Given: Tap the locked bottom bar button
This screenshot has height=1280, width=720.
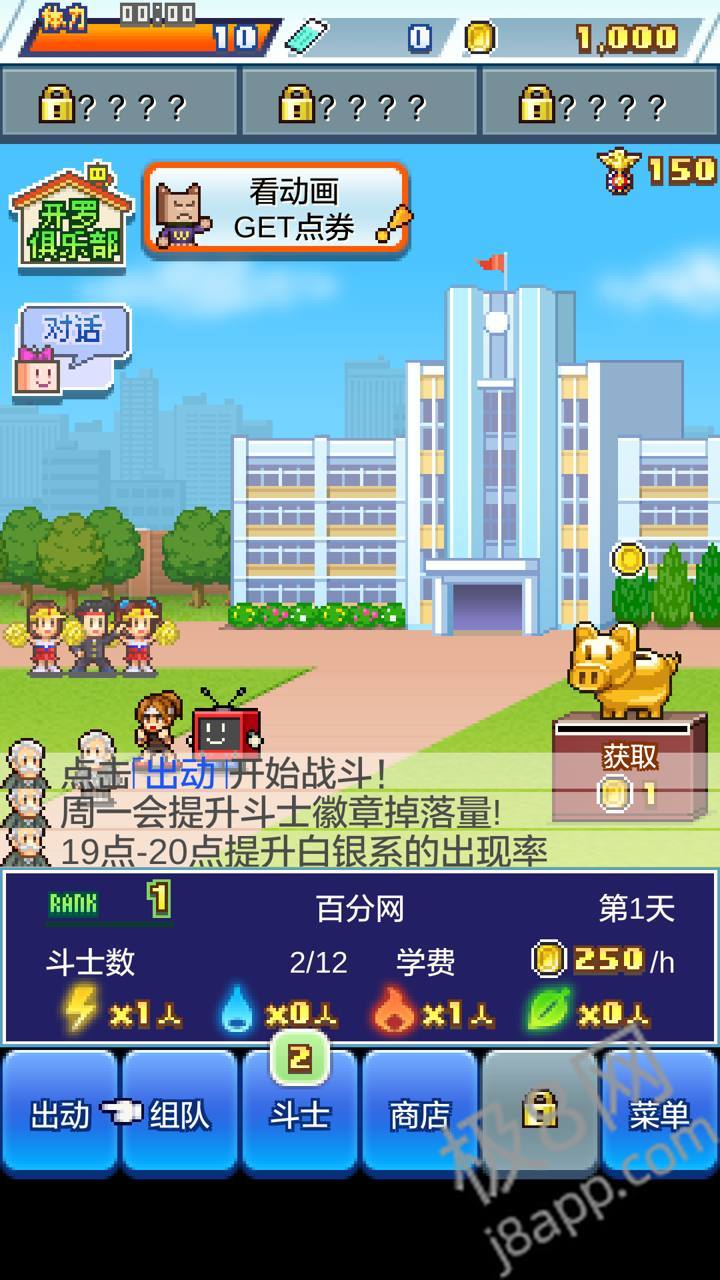Looking at the screenshot, I should 540,1112.
